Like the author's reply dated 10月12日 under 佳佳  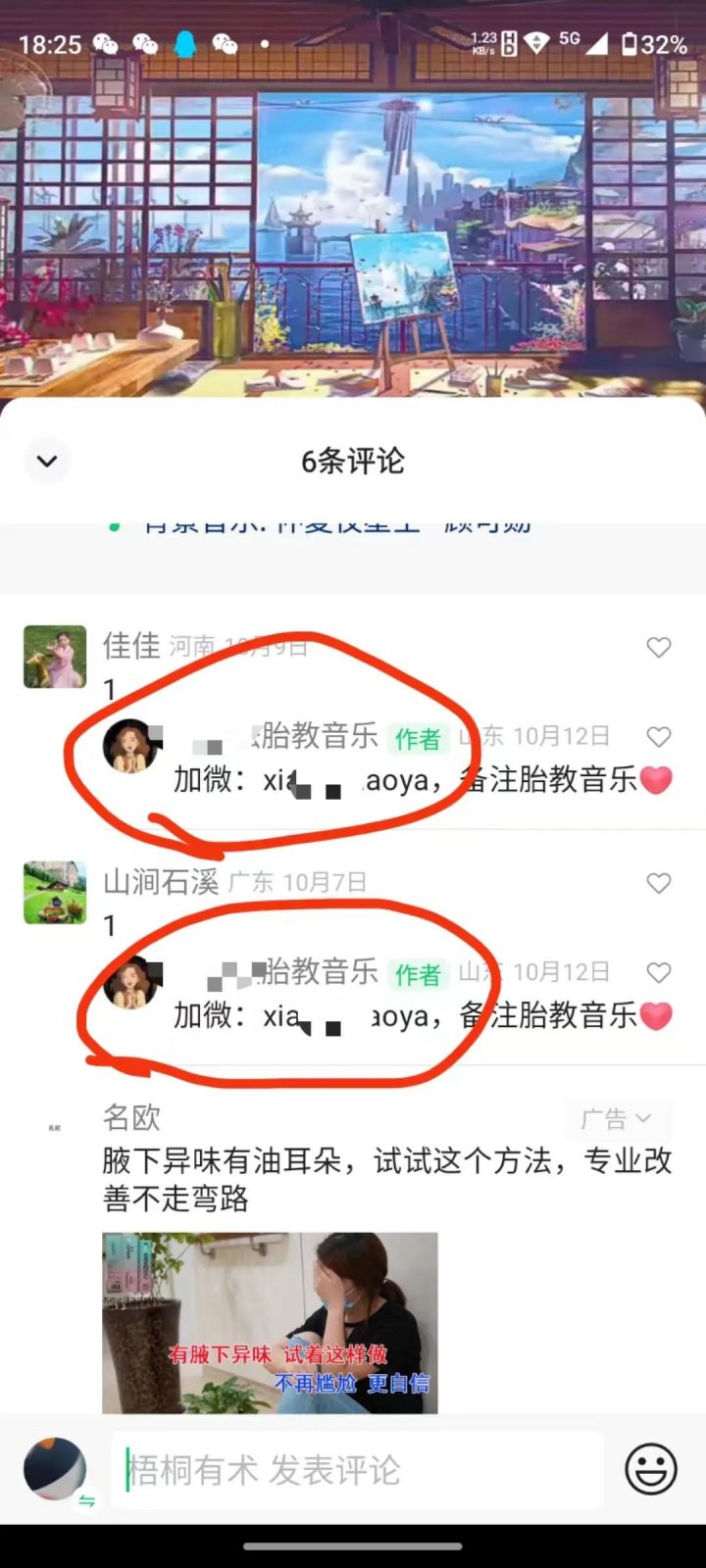[x=659, y=737]
